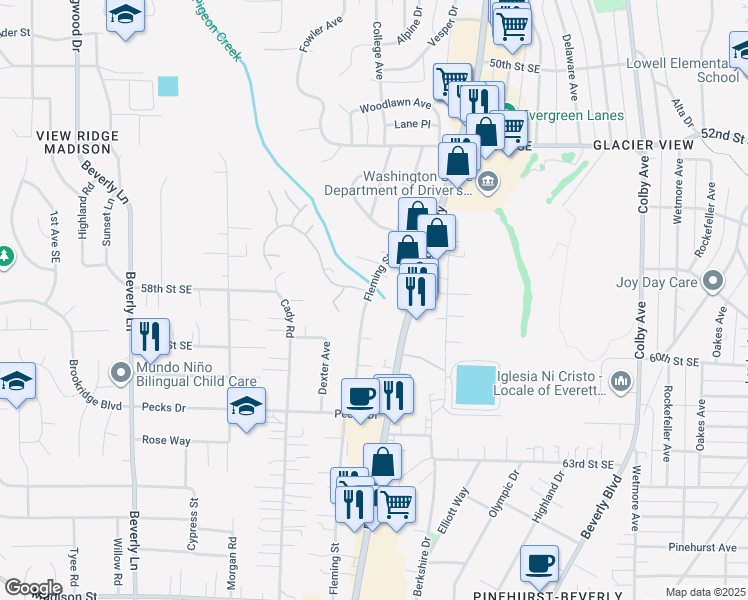Tap the Iglesia Ni Cristo place marker
The image size is (748, 600).
620,380
